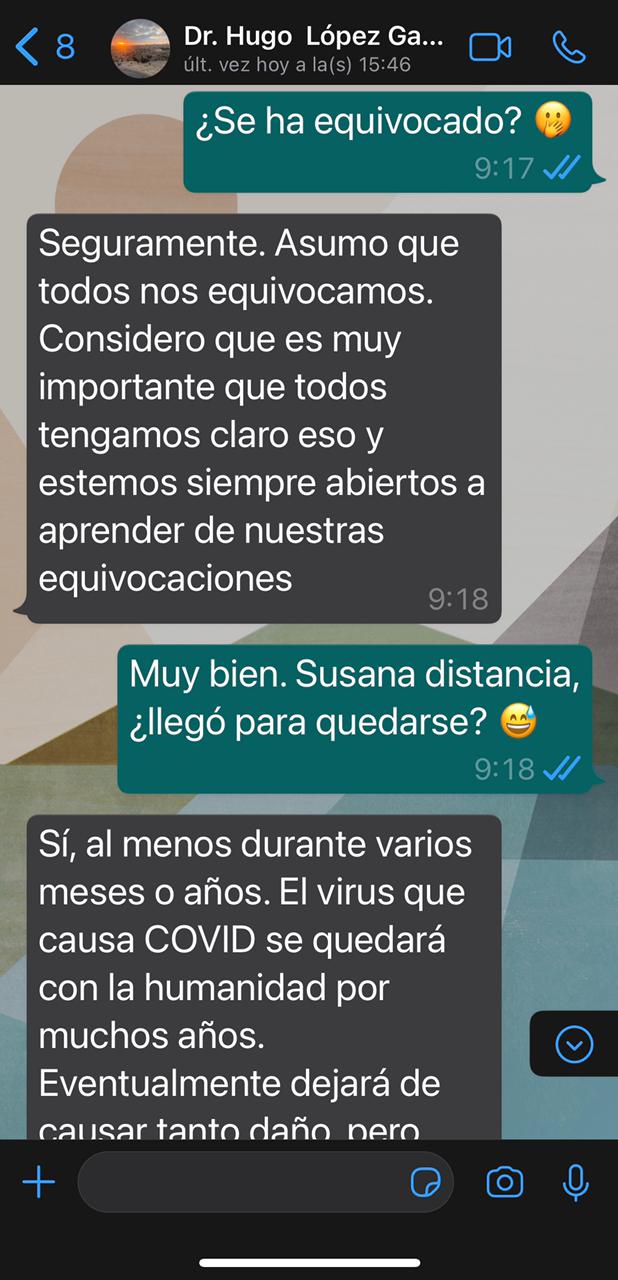Jump to the latest messages
This screenshot has height=1280, width=618.
[573, 1045]
